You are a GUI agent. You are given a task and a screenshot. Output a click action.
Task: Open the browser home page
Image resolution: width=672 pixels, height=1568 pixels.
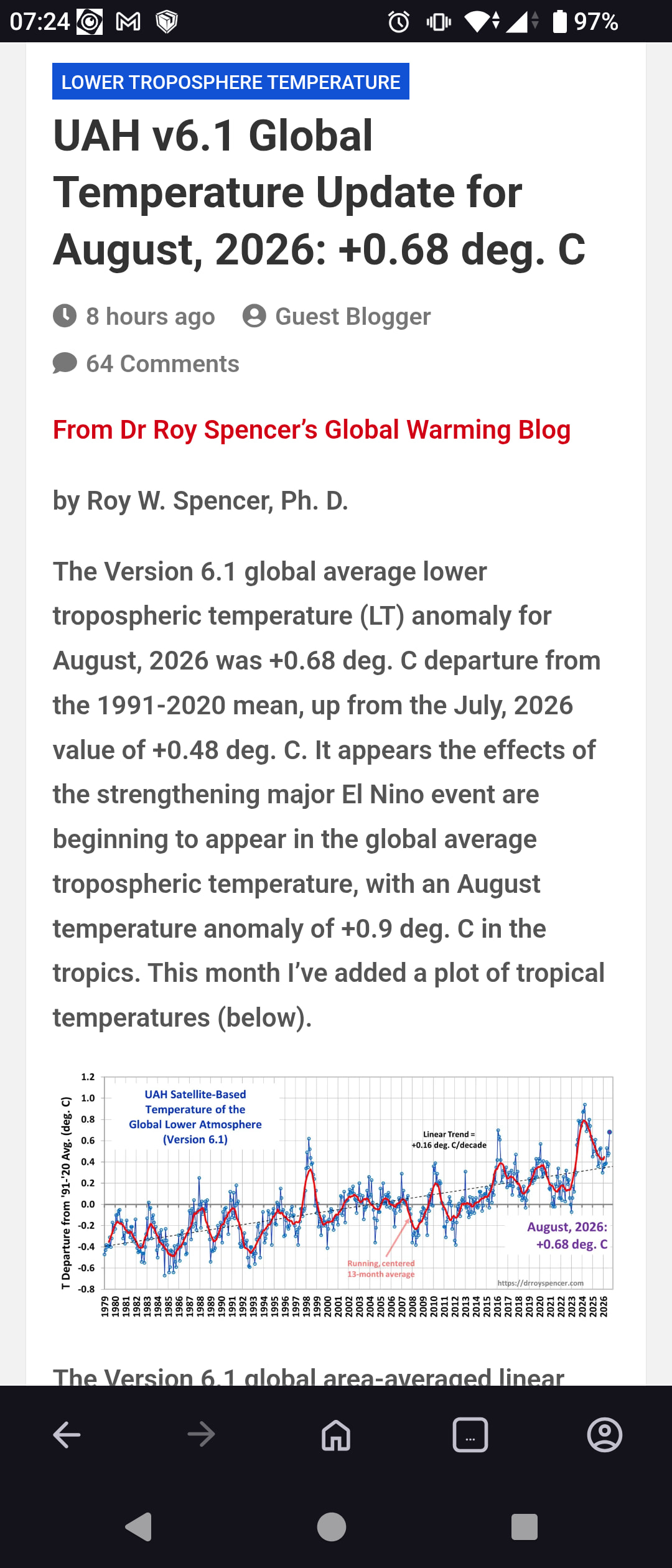[x=336, y=1435]
